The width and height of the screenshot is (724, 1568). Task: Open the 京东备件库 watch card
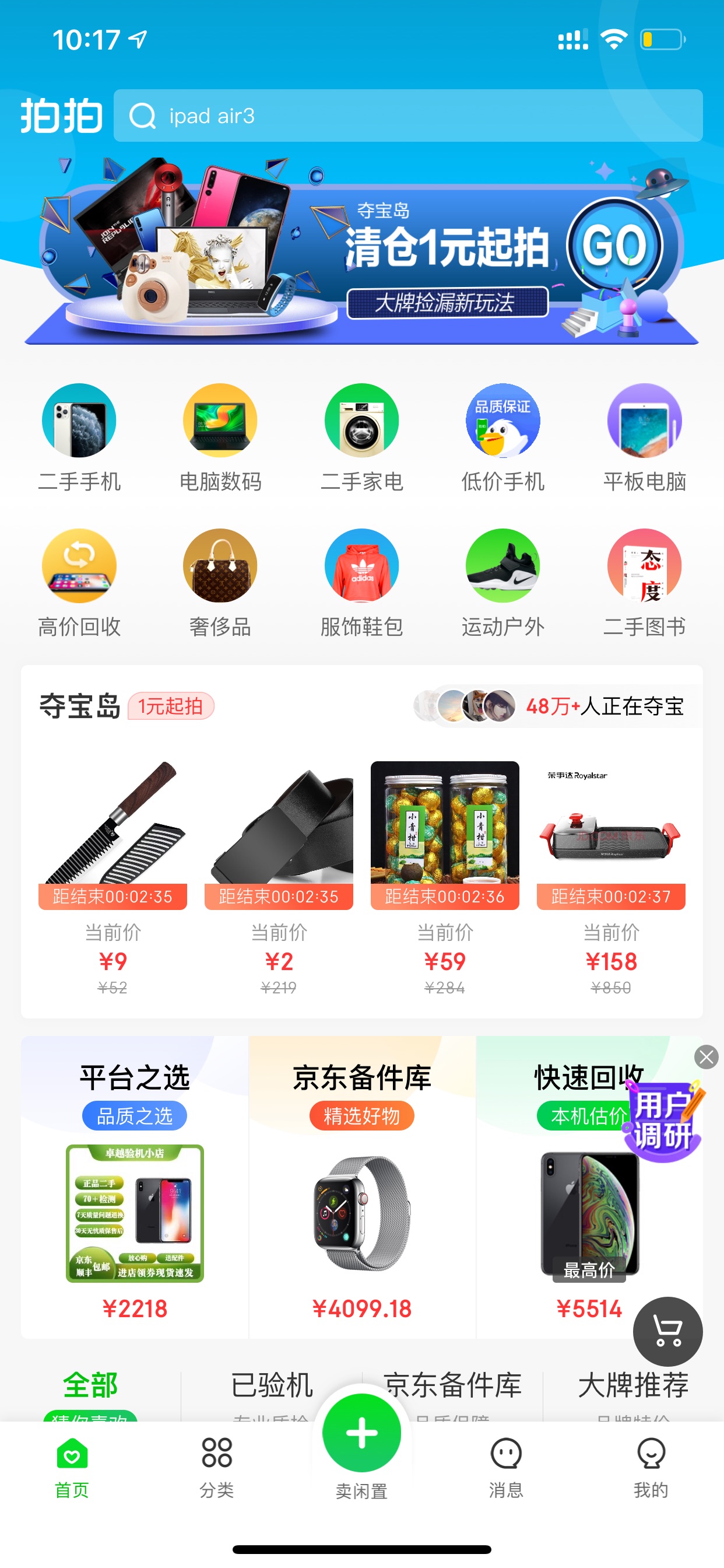tap(362, 1187)
